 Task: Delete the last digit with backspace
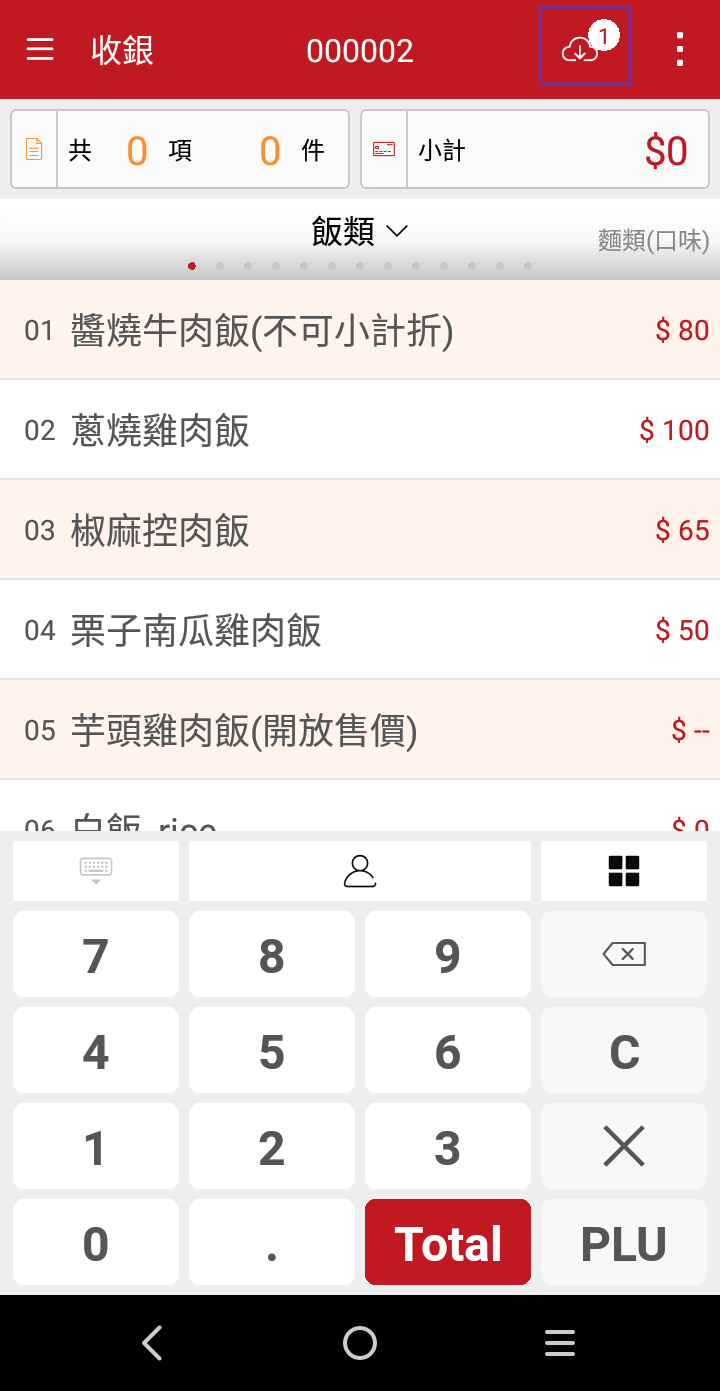[x=624, y=954]
